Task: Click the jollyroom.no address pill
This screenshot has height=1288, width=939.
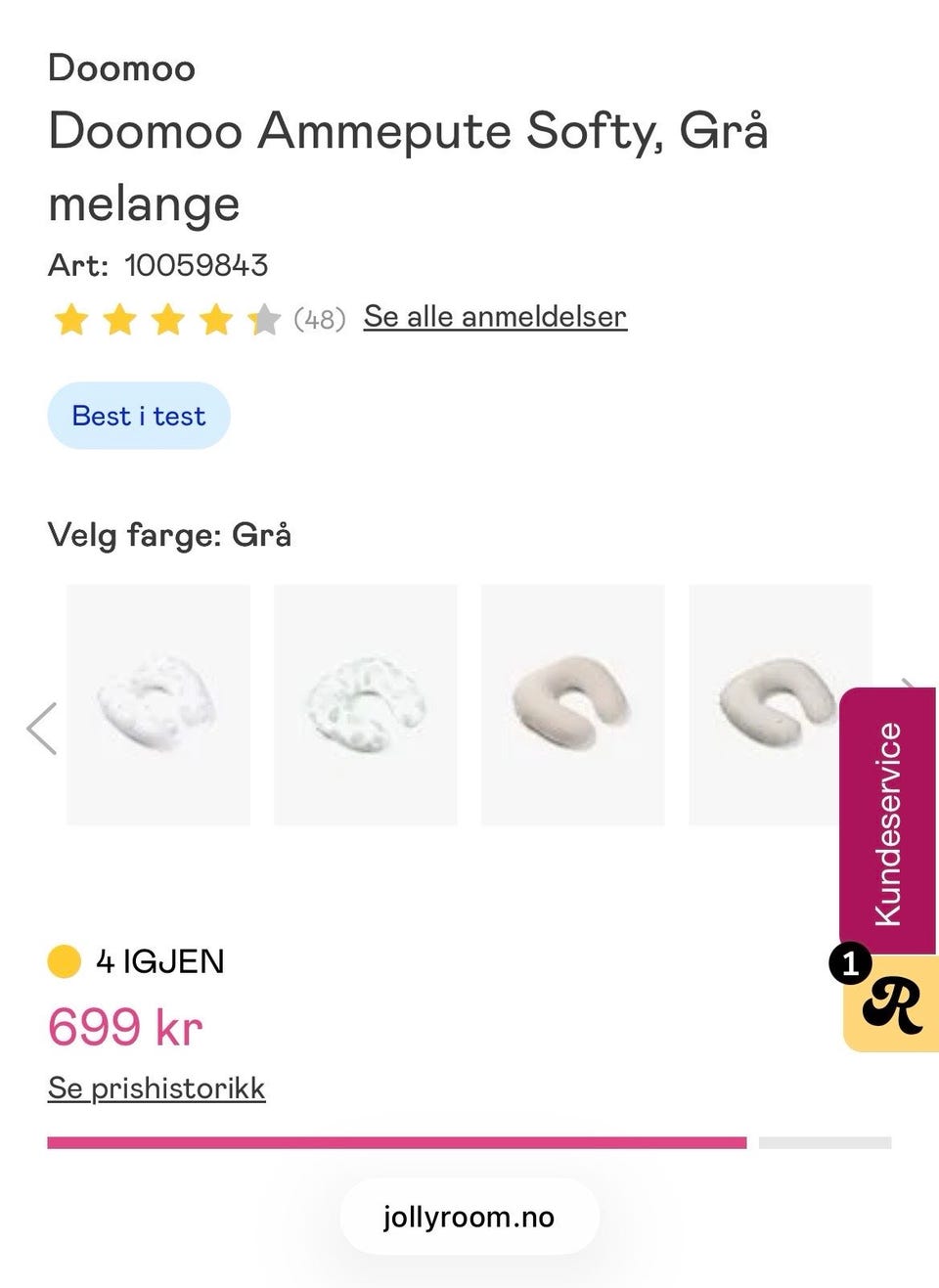Action: [469, 1216]
